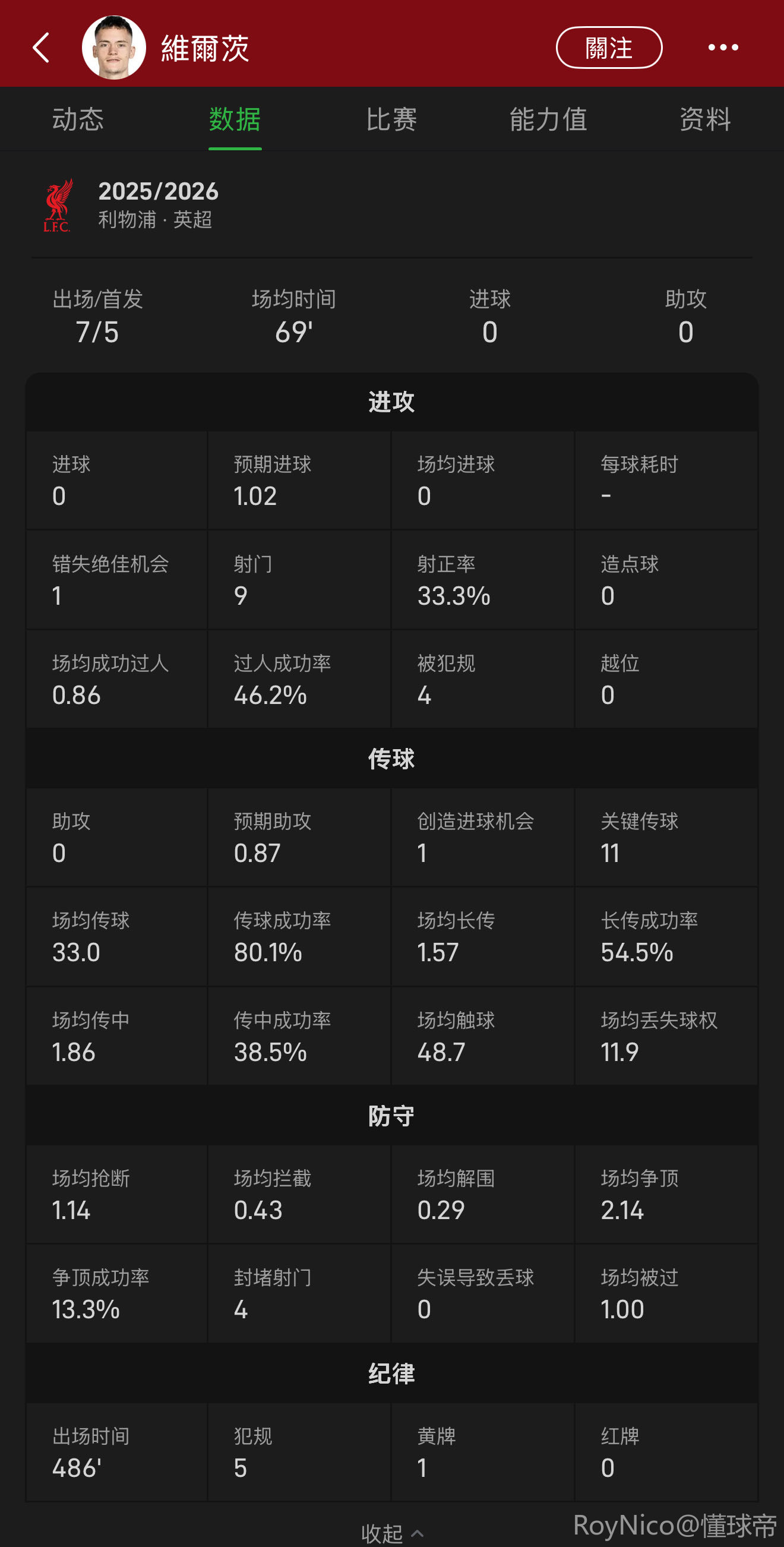The width and height of the screenshot is (784, 1547).
Task: Collapse the stats with 收起
Action: tap(391, 1533)
